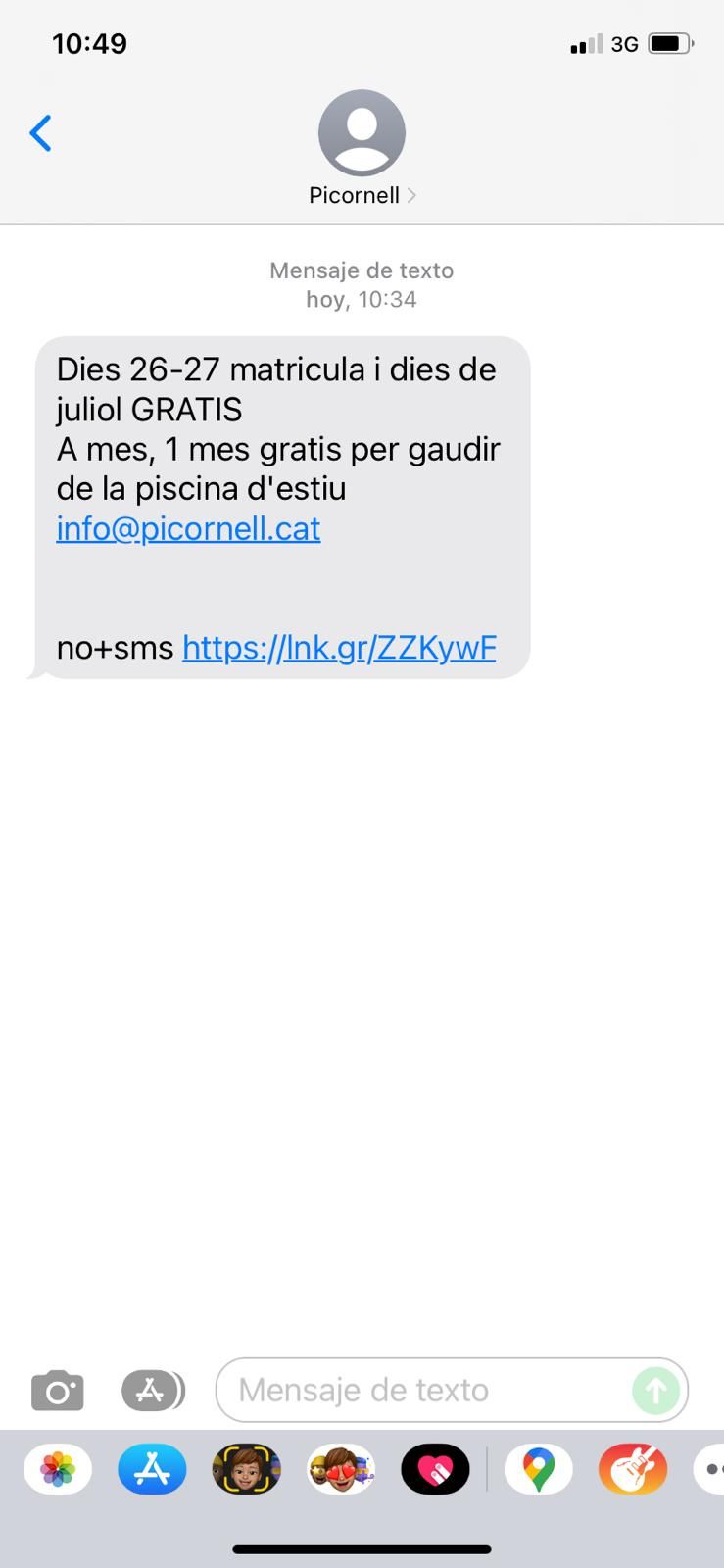The image size is (724, 1568).
Task: Open the lnk.gr/ZZKywF unsubscribe link
Action: click(x=339, y=648)
